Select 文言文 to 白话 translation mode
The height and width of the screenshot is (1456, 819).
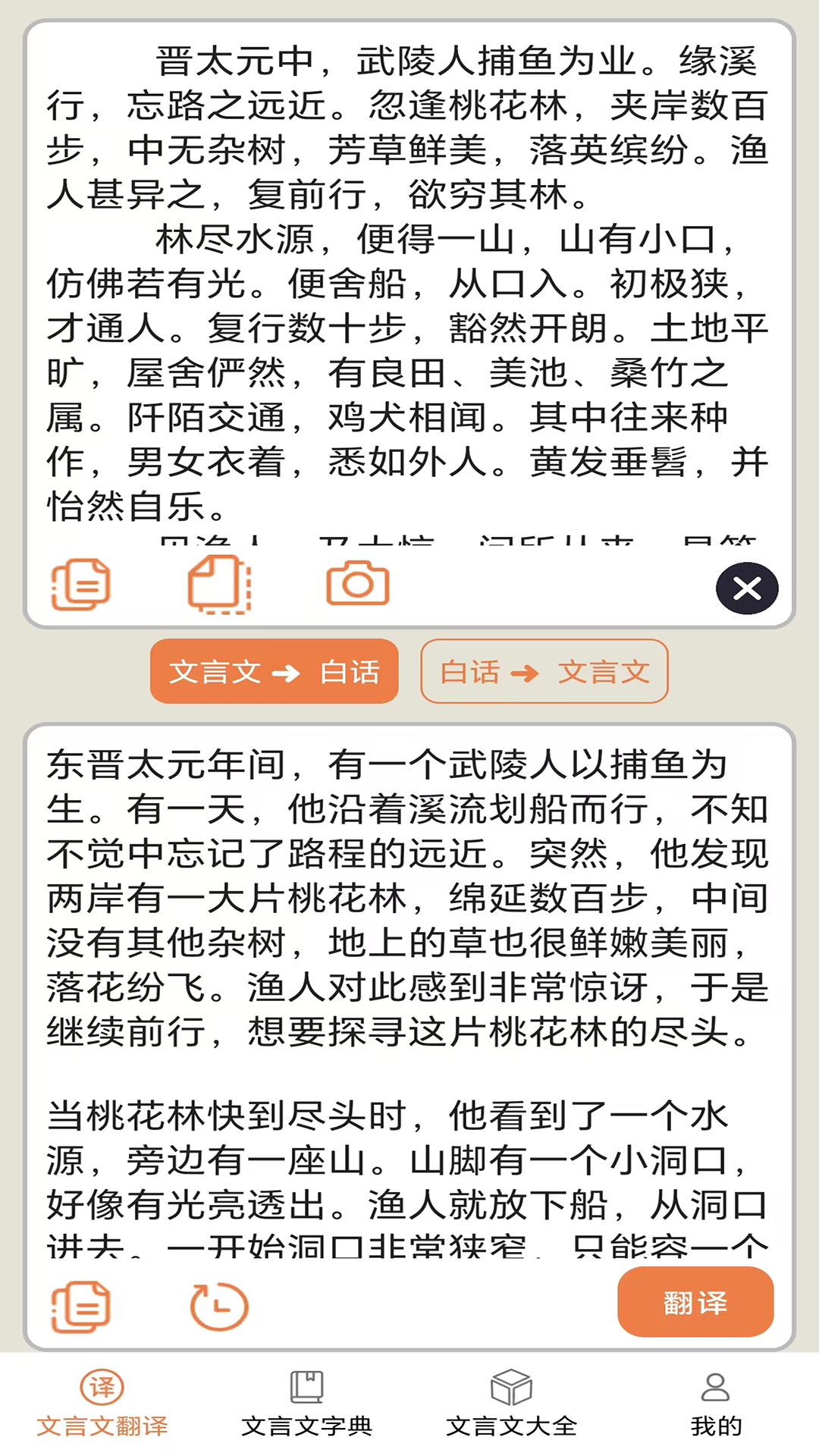click(275, 671)
